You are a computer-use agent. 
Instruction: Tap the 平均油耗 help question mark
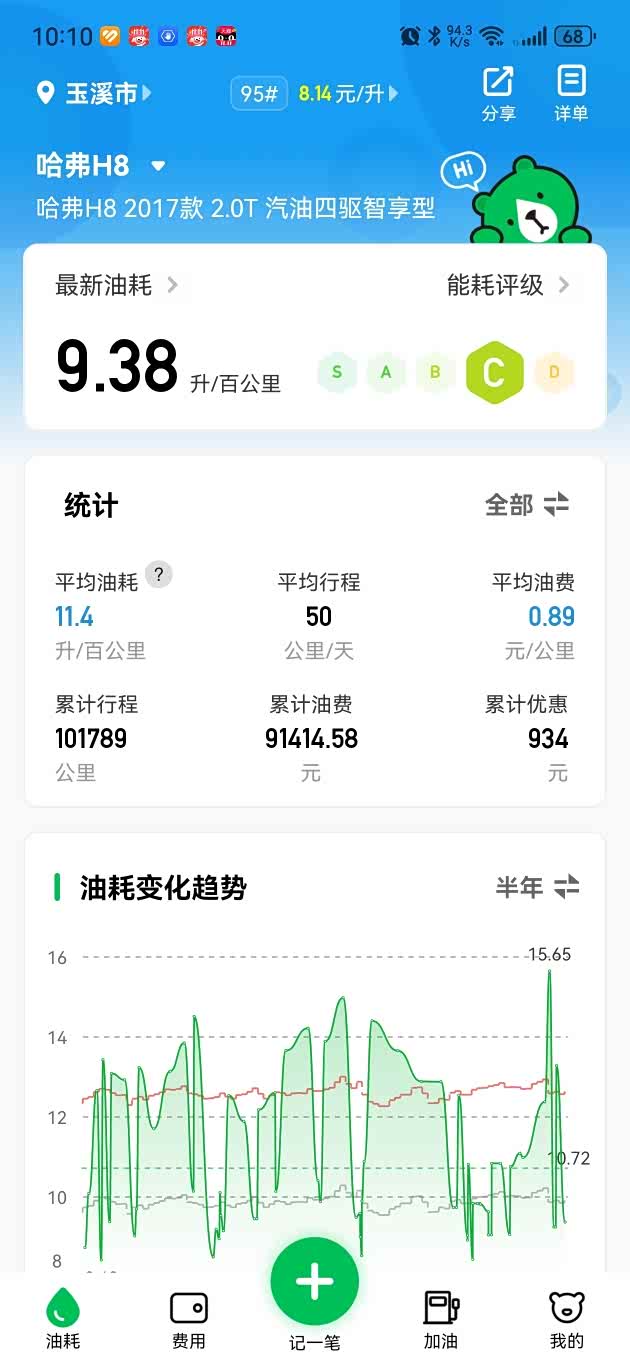(159, 574)
